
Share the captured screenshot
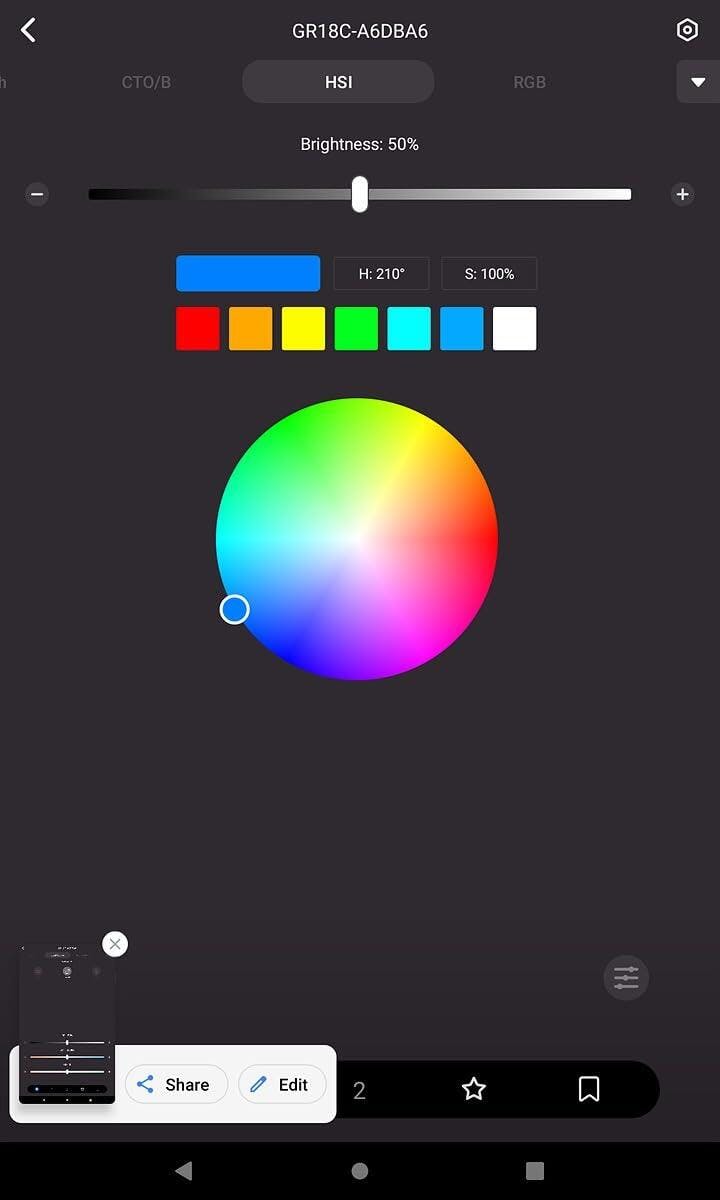[176, 1084]
